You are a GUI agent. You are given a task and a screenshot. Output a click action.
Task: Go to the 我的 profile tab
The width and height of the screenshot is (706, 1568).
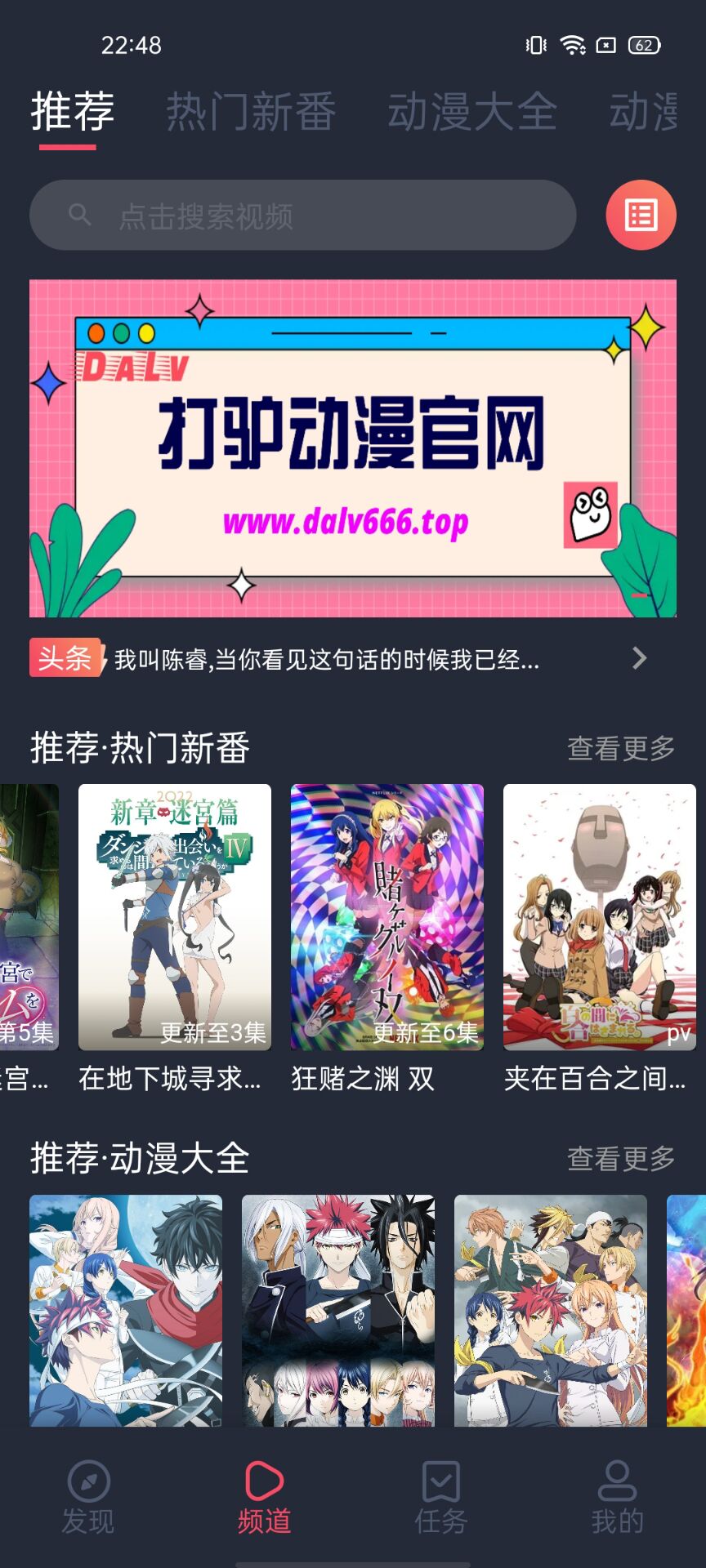click(x=617, y=1497)
